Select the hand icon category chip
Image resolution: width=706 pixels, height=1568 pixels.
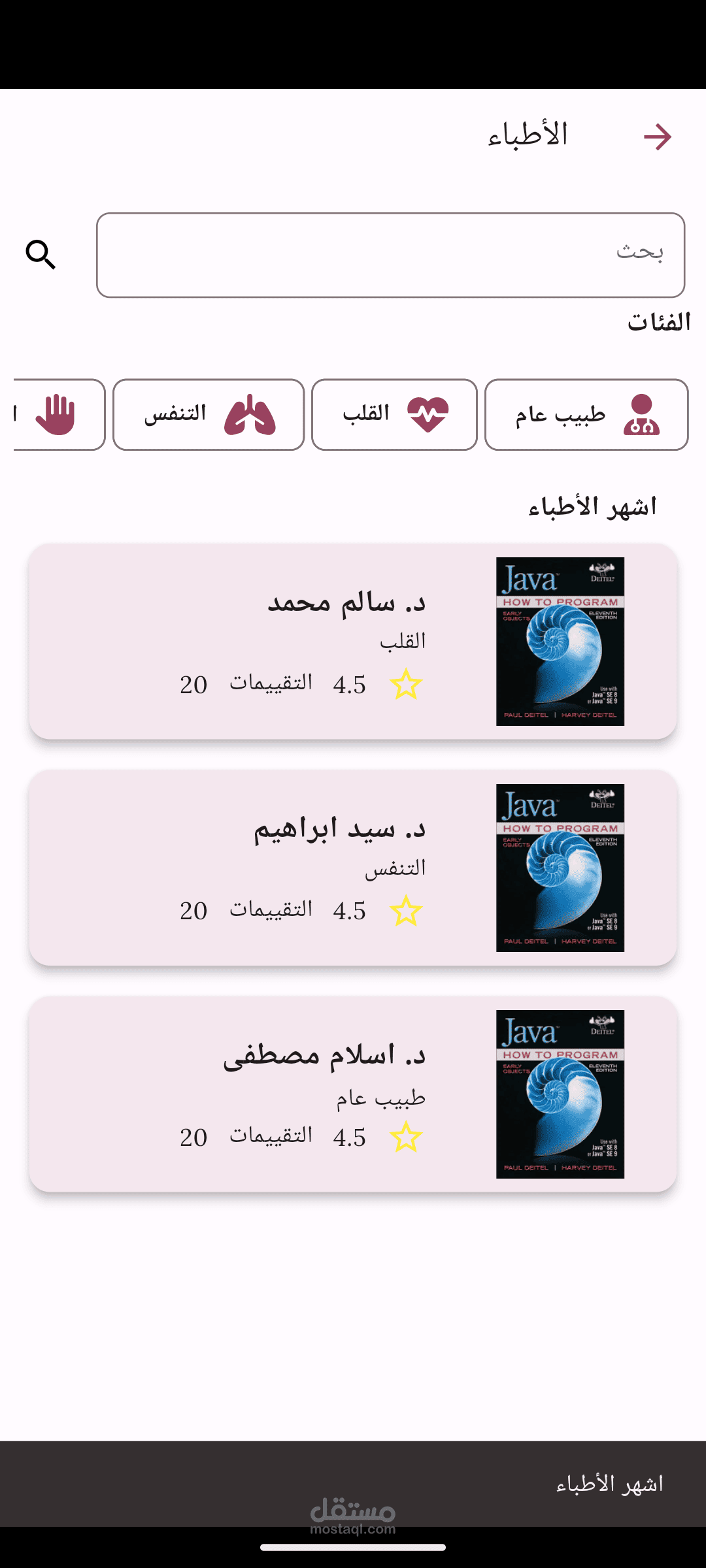pyautogui.click(x=59, y=415)
